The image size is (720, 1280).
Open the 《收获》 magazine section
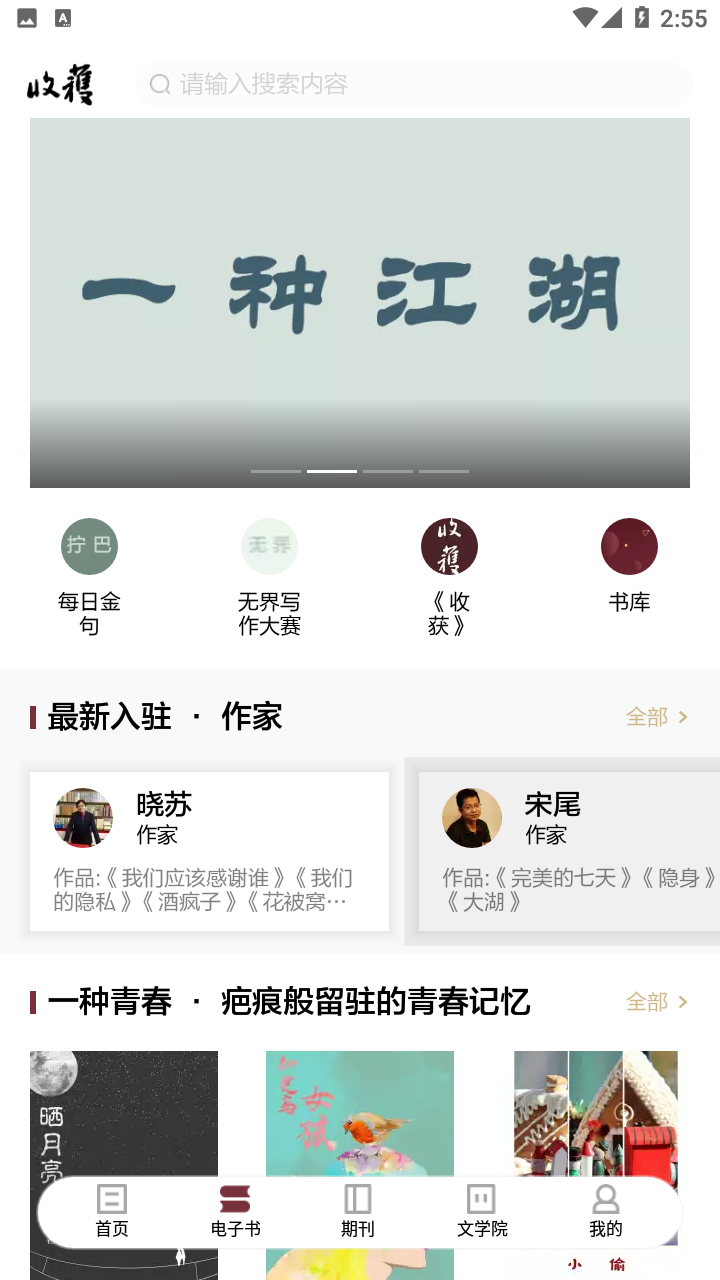coord(449,566)
